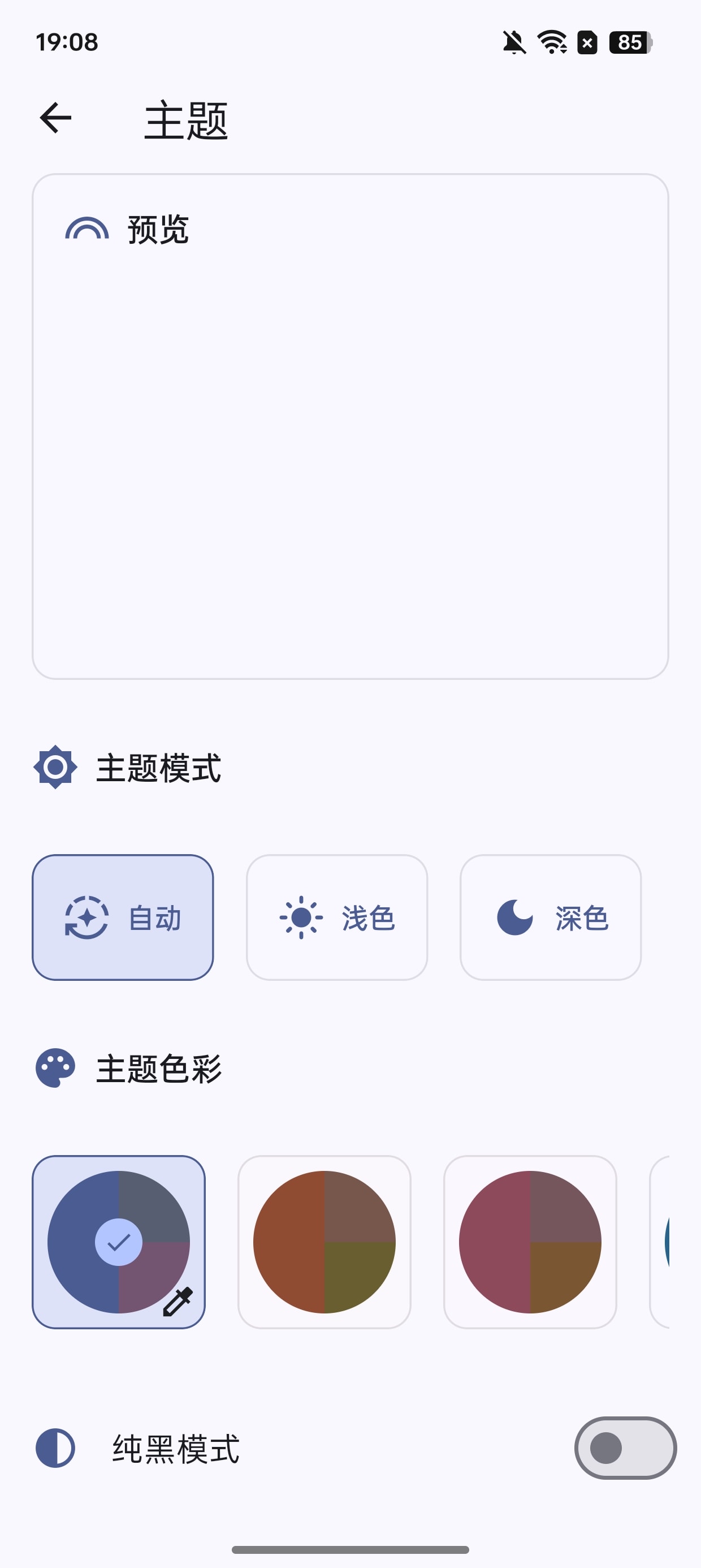Select the 自动 theme mode
Screen dimensions: 701x1568
point(123,917)
